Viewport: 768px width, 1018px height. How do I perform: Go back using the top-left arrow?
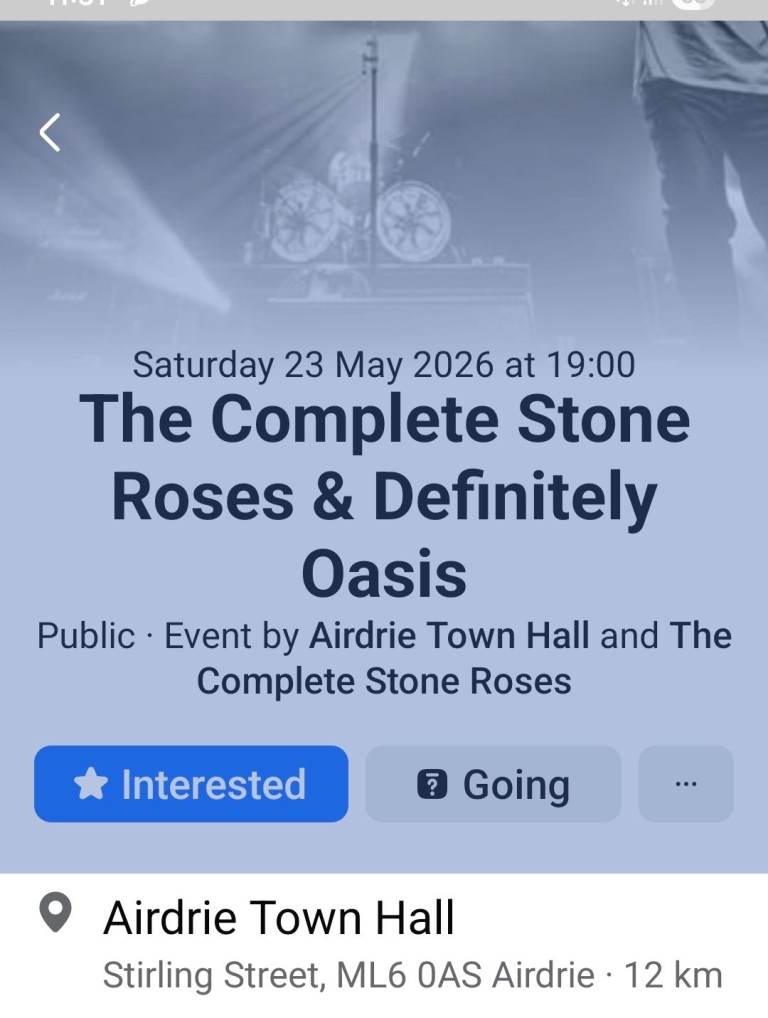50,132
